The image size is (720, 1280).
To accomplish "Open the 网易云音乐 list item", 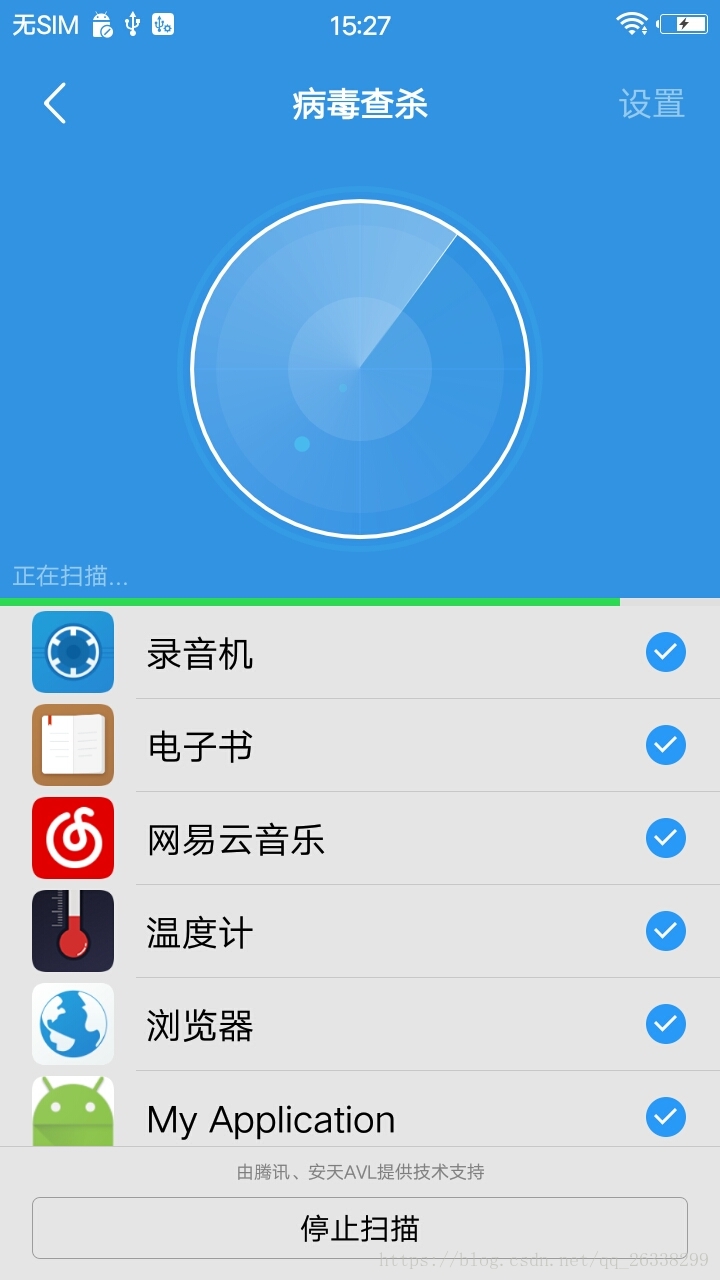I will point(360,839).
